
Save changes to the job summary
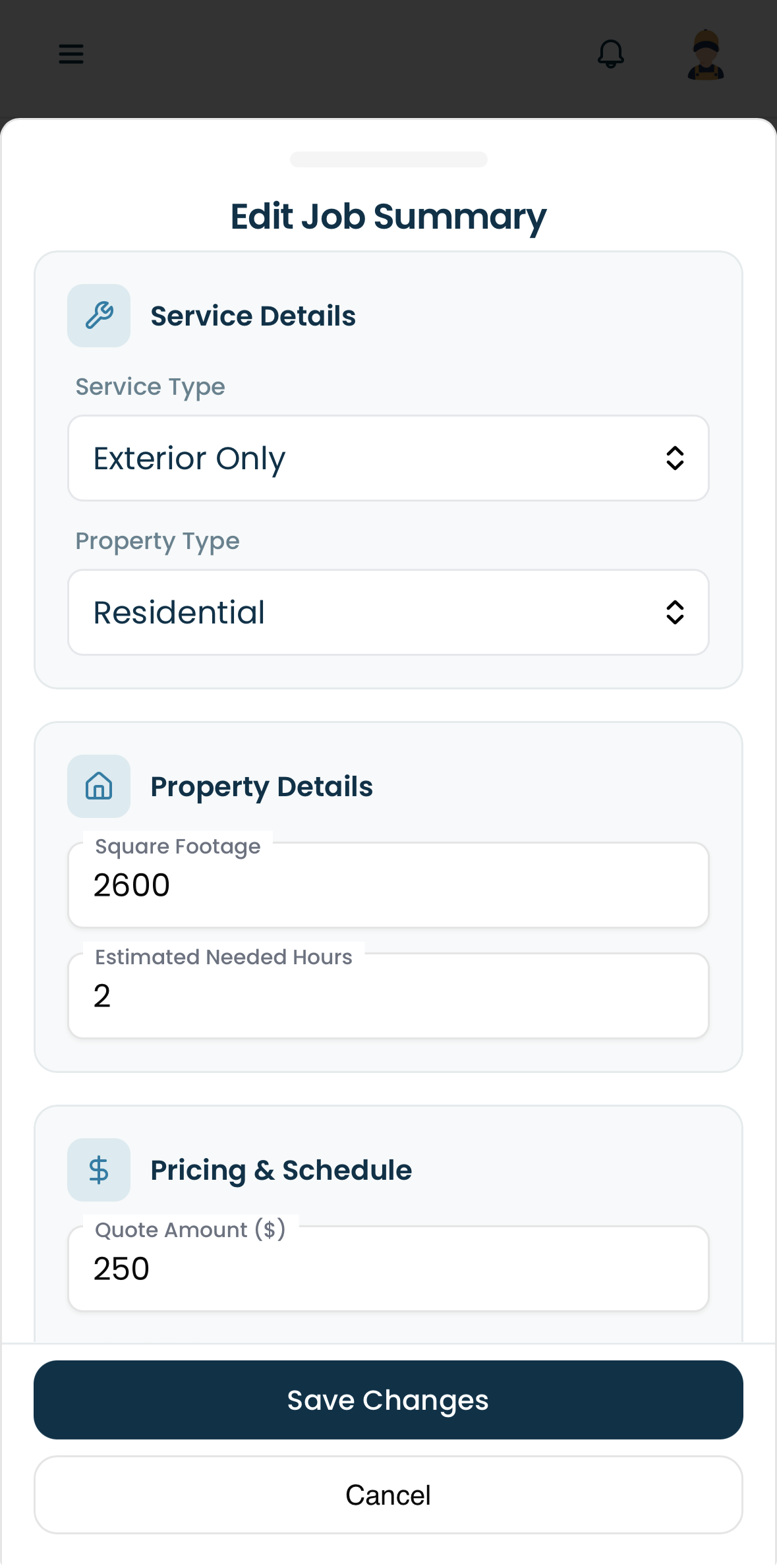(x=388, y=1400)
